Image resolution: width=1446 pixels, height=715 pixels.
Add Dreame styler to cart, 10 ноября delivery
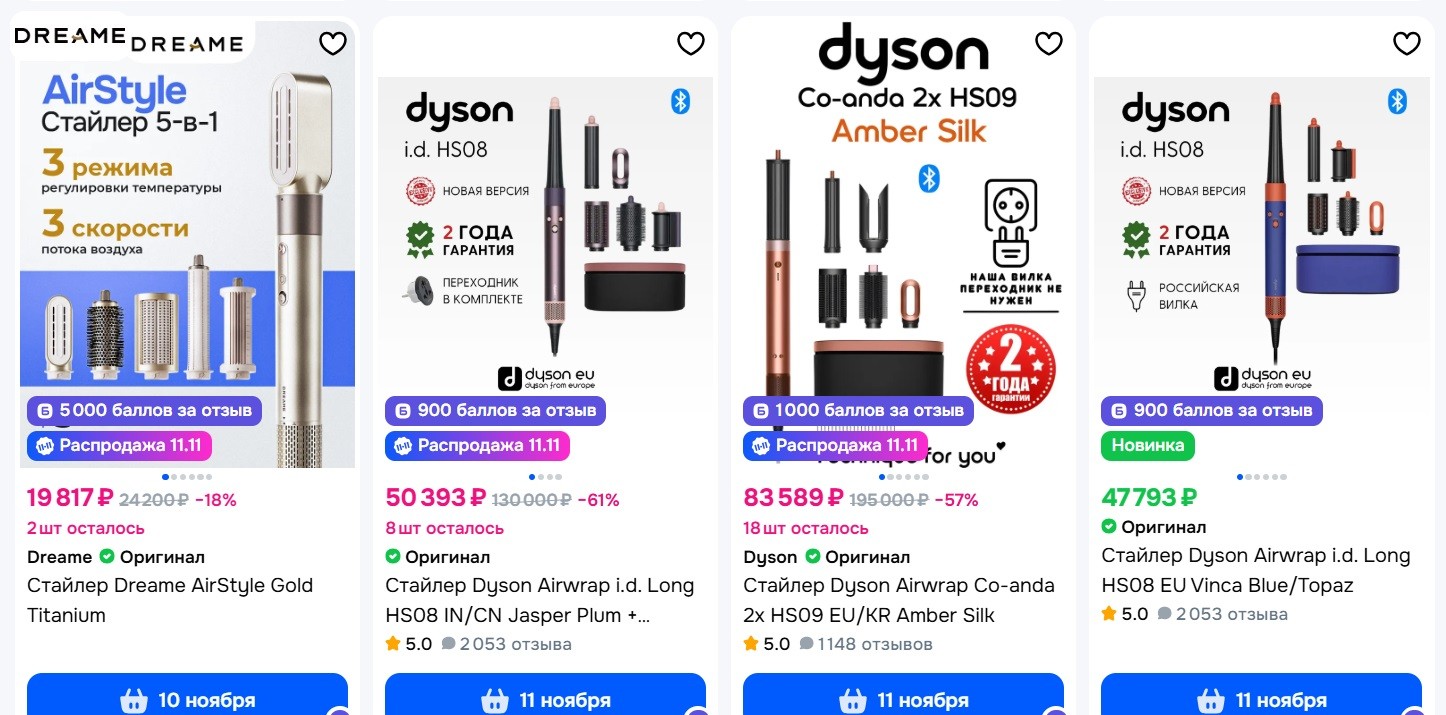(x=187, y=698)
